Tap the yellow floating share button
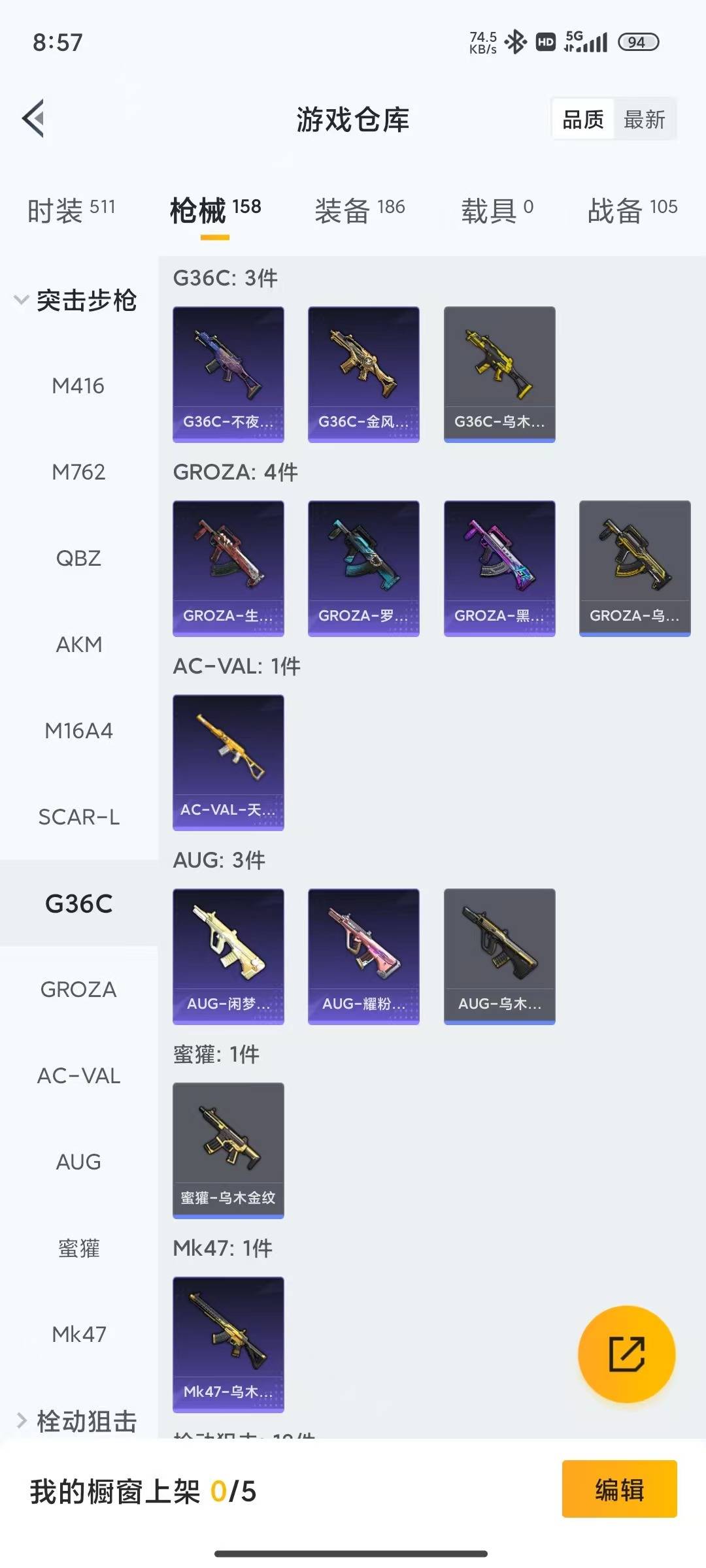The width and height of the screenshot is (706, 1568). click(x=626, y=1354)
